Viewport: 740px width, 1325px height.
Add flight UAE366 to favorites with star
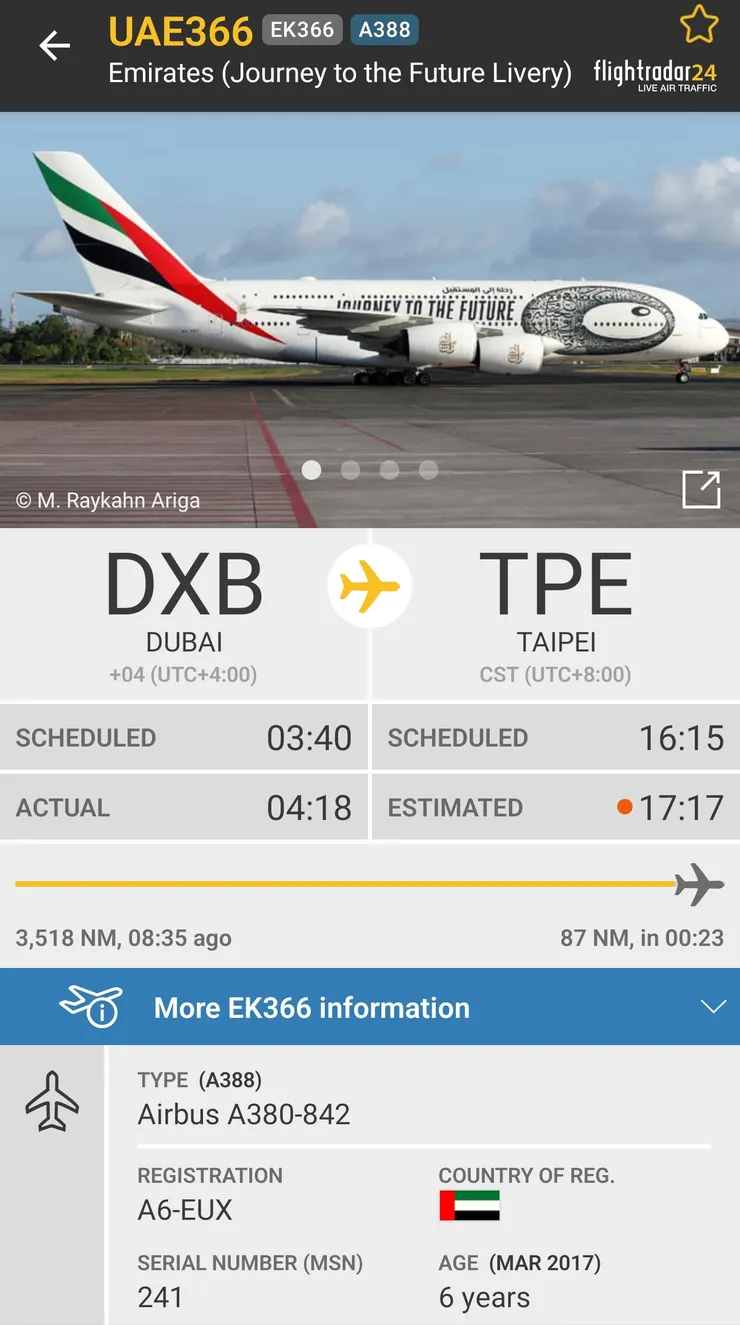699,26
